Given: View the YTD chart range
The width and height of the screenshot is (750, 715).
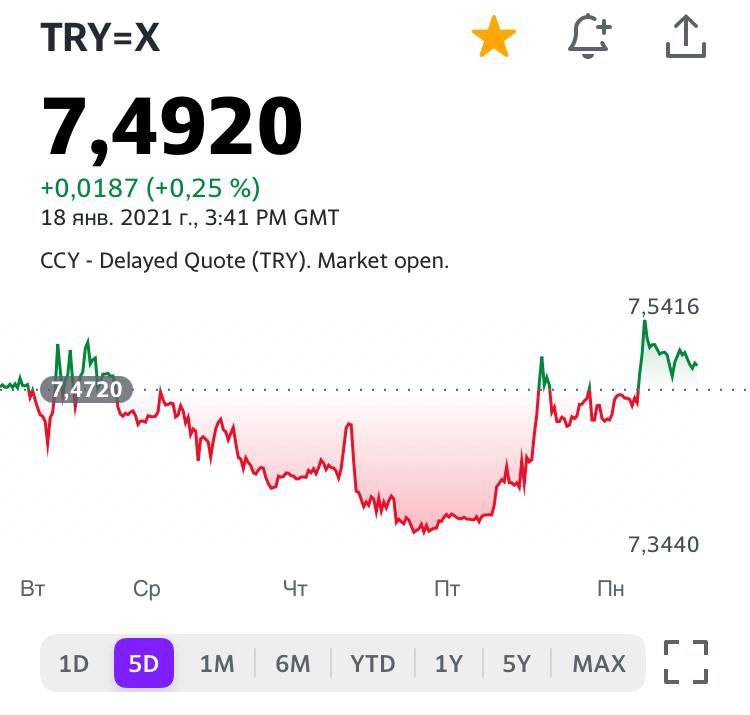Looking at the screenshot, I should (373, 663).
